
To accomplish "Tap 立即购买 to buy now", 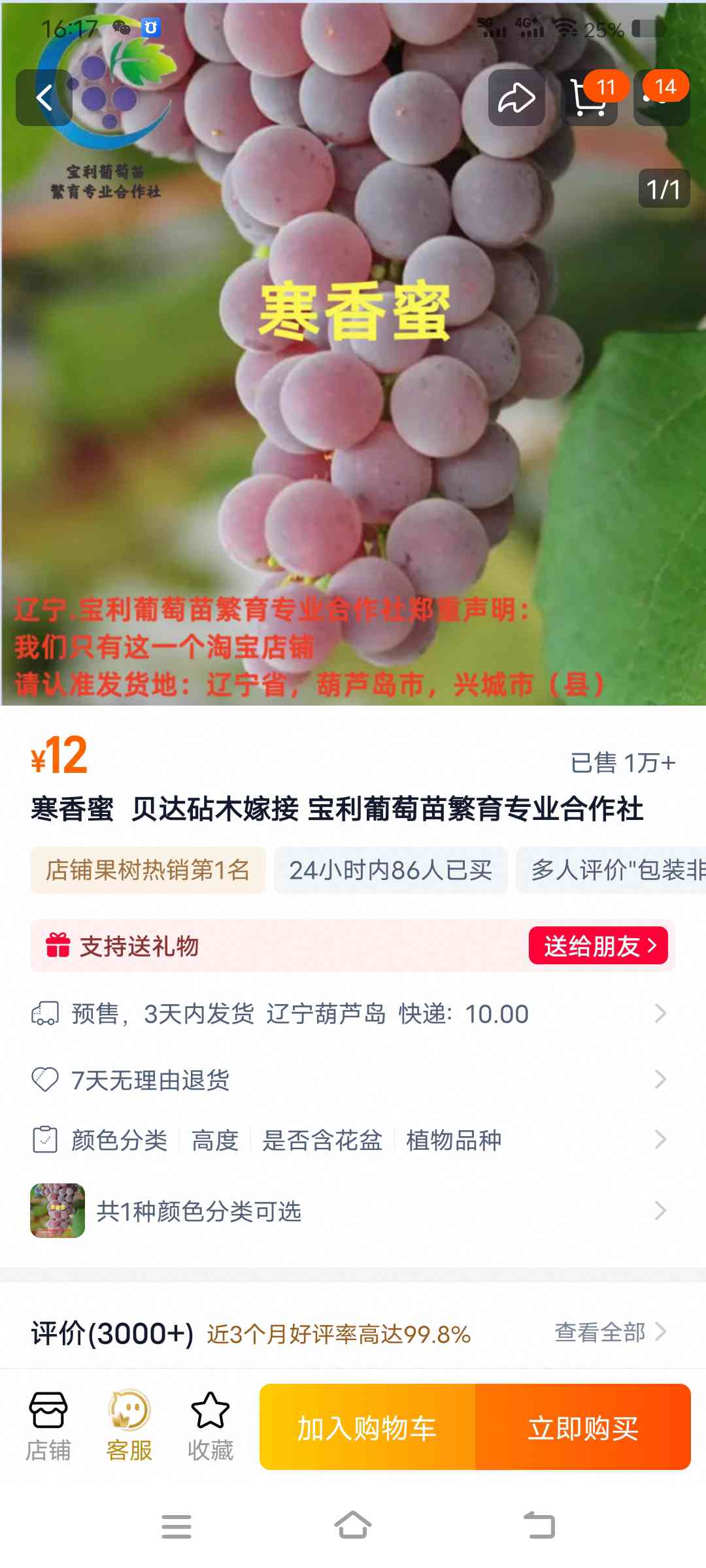I will click(583, 1427).
